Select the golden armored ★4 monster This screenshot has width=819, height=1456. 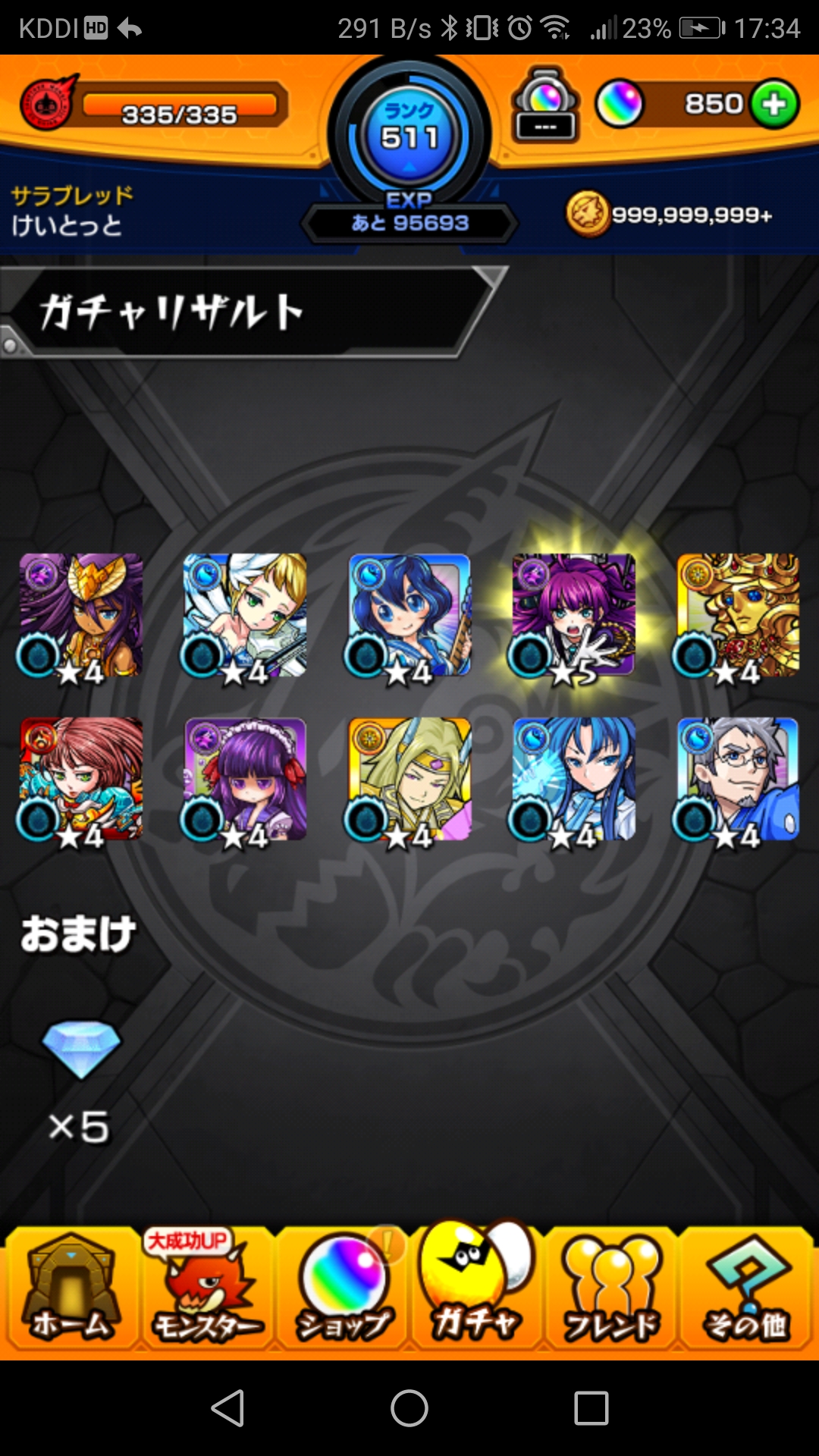(x=737, y=615)
